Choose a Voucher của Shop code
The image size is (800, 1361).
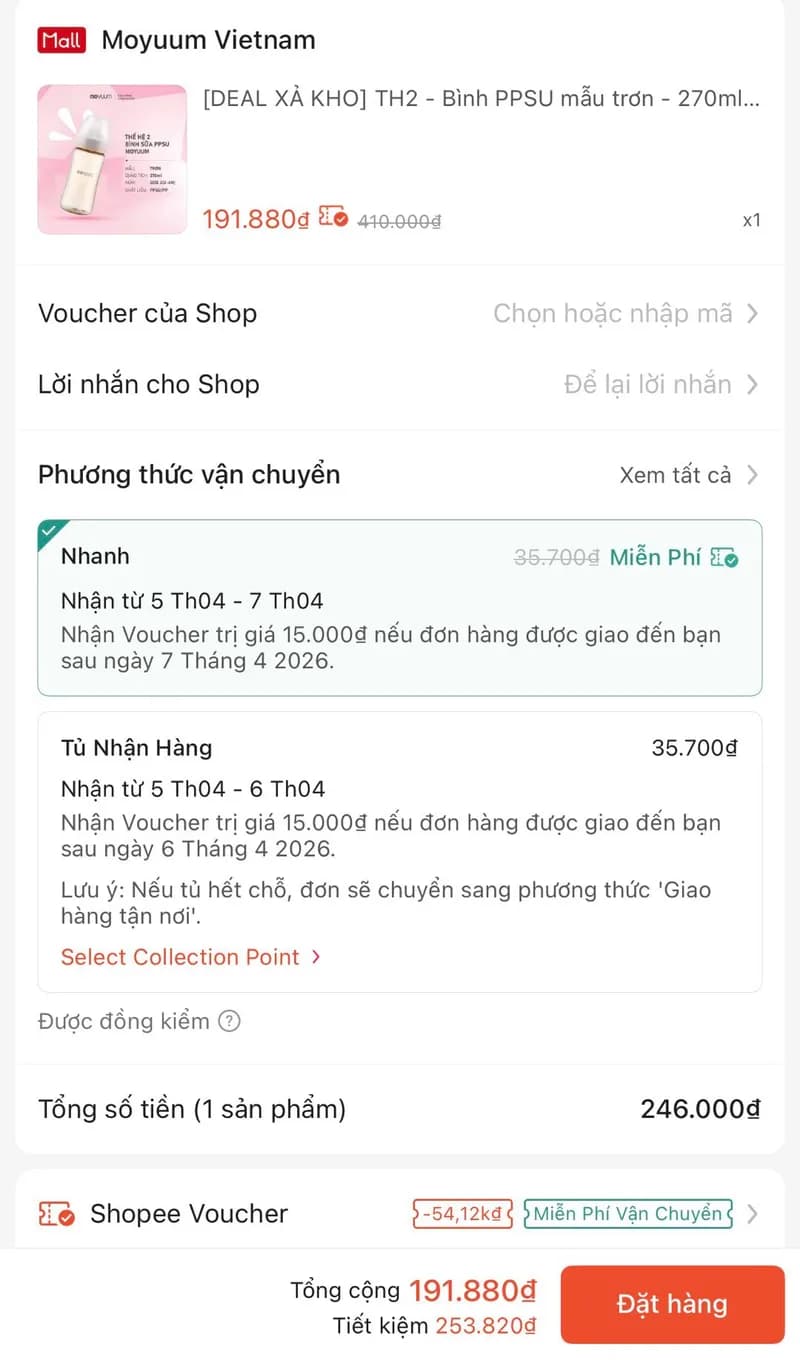click(x=625, y=314)
